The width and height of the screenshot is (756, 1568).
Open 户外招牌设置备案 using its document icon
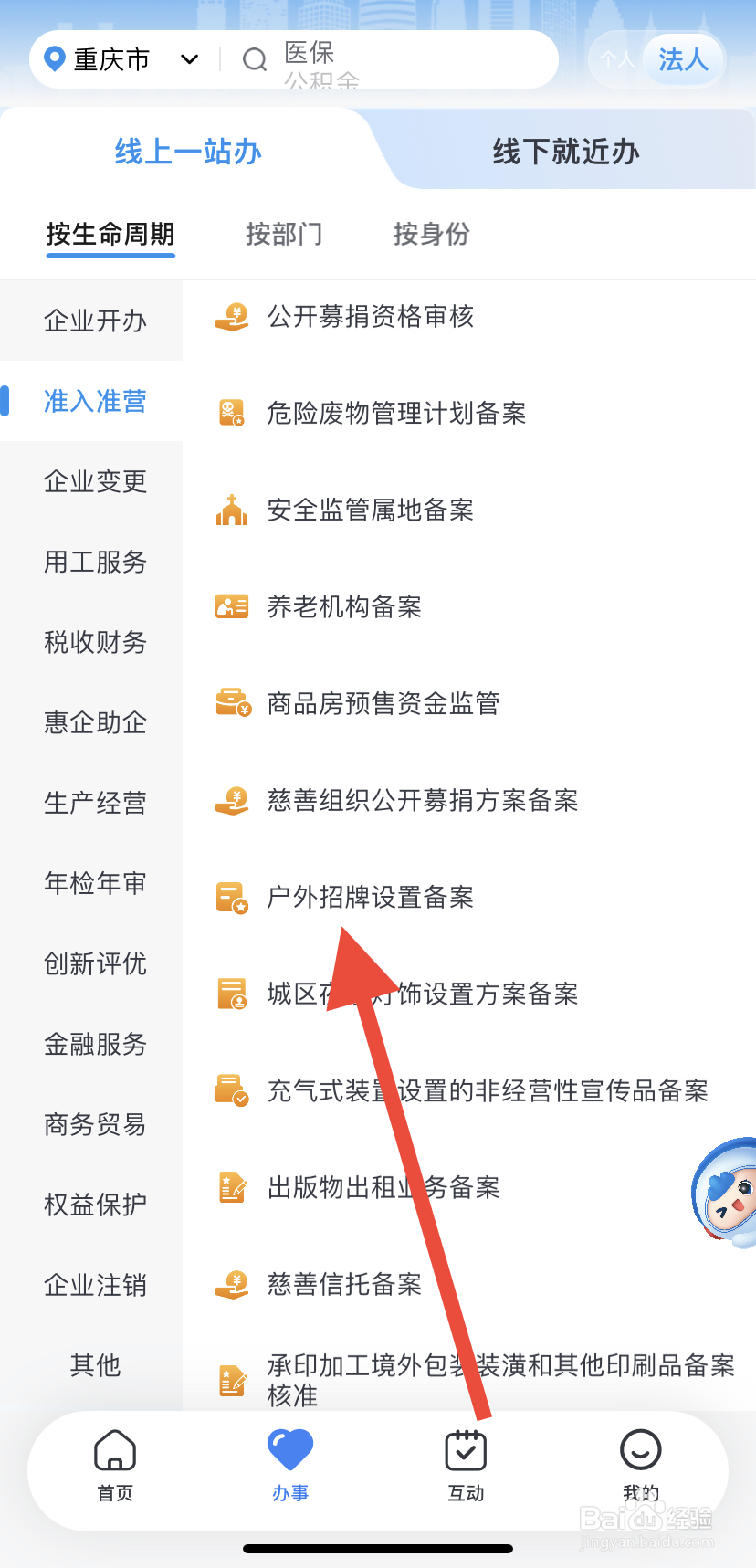[x=232, y=897]
